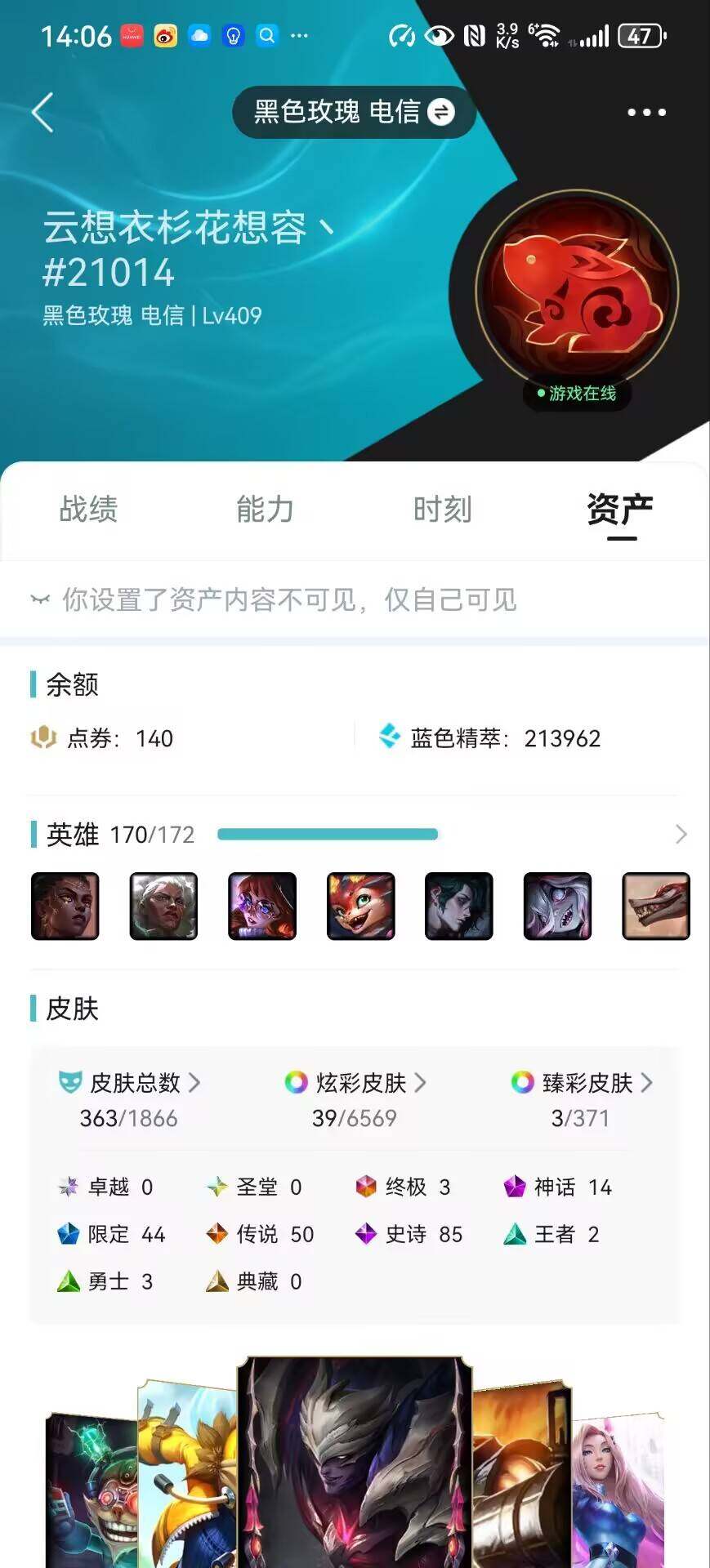Tap the asset visibility notice with eye icon
This screenshot has height=1568, width=710.
(x=274, y=600)
